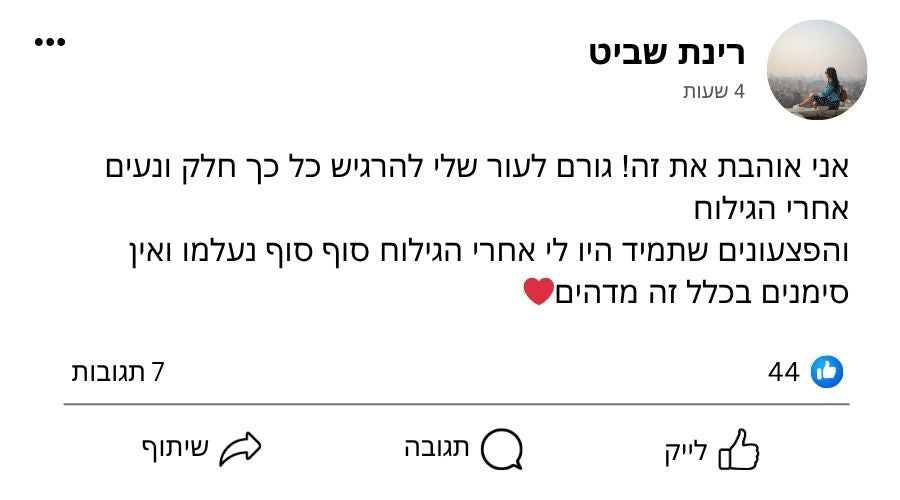Share the post using שיתוף
The width and height of the screenshot is (900, 500).
point(201,449)
